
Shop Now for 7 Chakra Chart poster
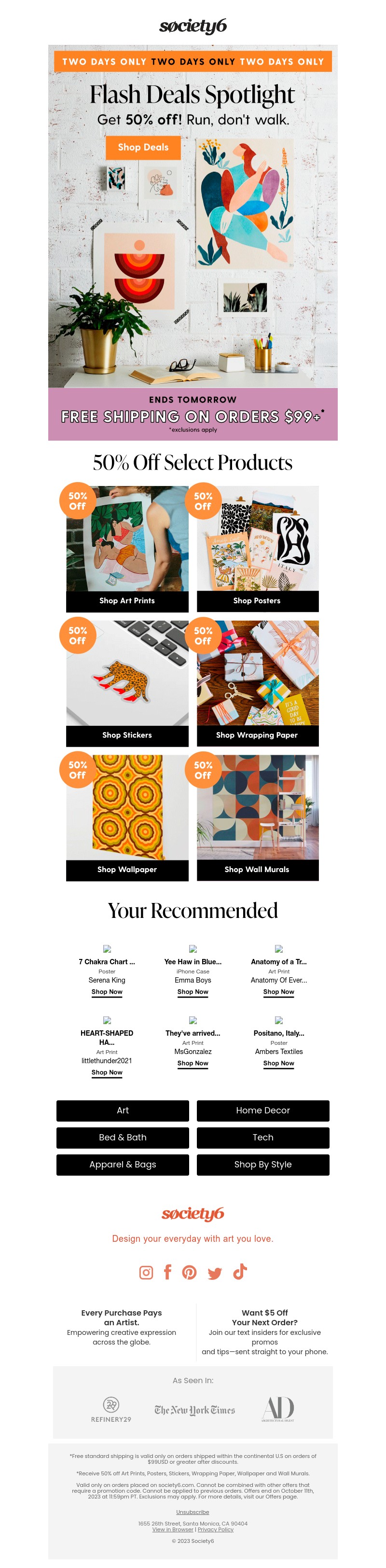point(107,992)
